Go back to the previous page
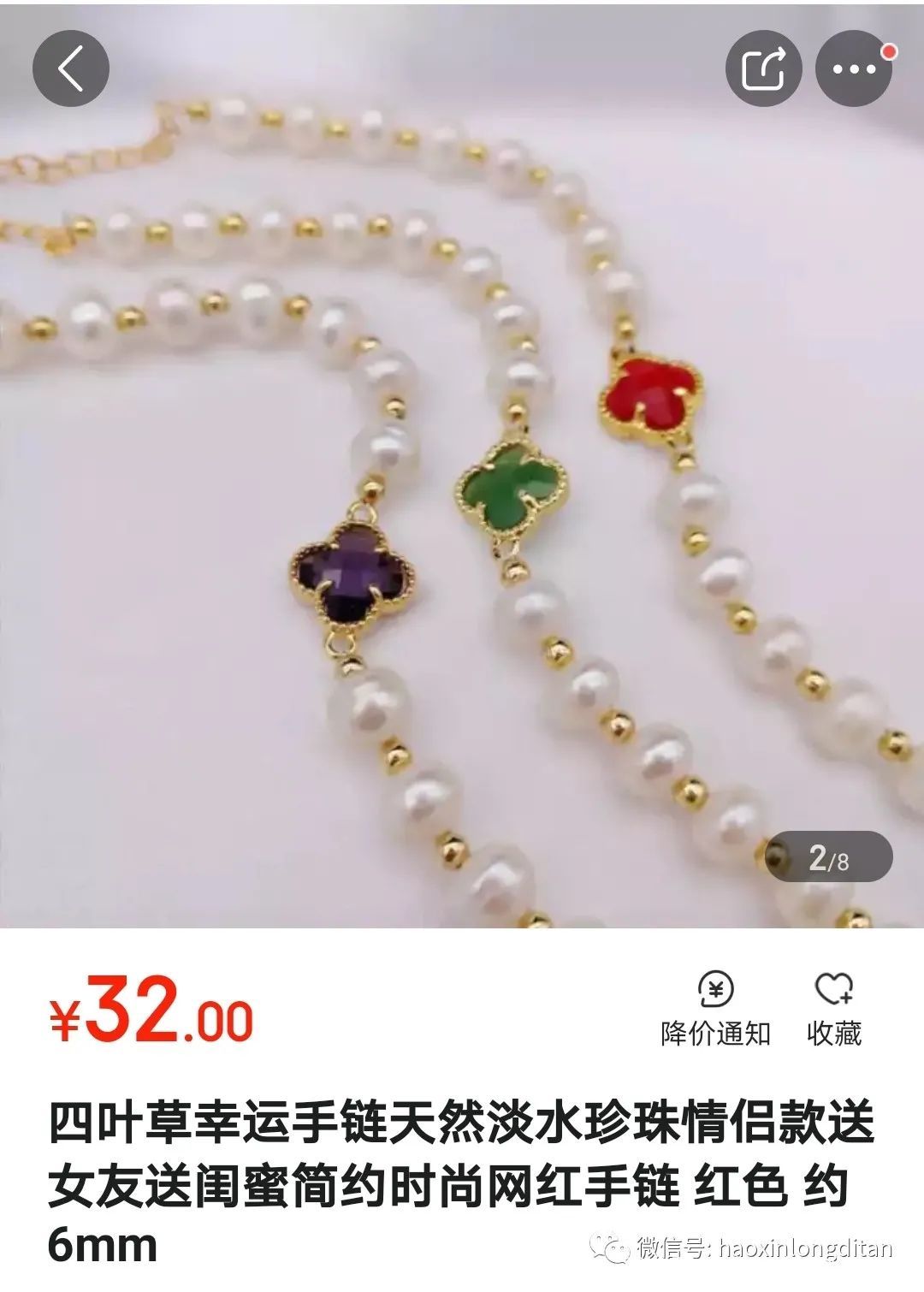The height and width of the screenshot is (1292, 924). [71, 68]
